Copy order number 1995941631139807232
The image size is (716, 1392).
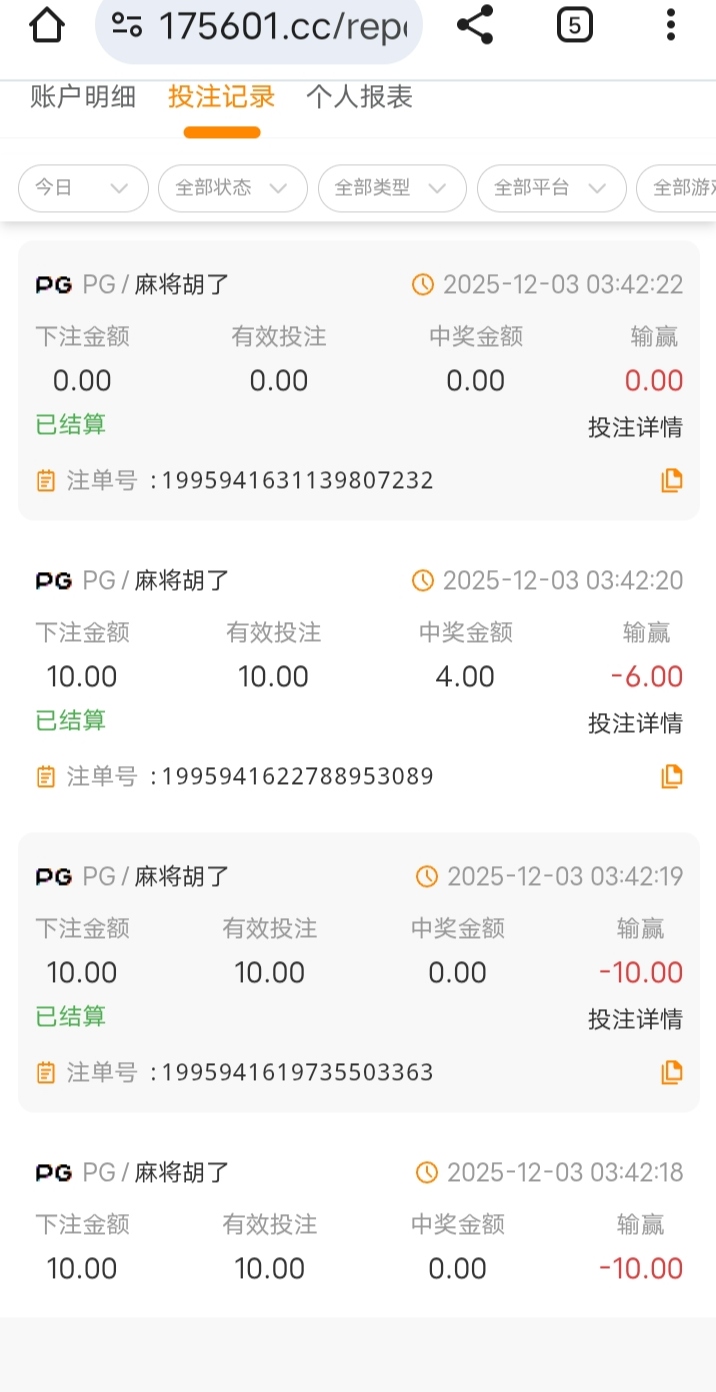click(672, 481)
